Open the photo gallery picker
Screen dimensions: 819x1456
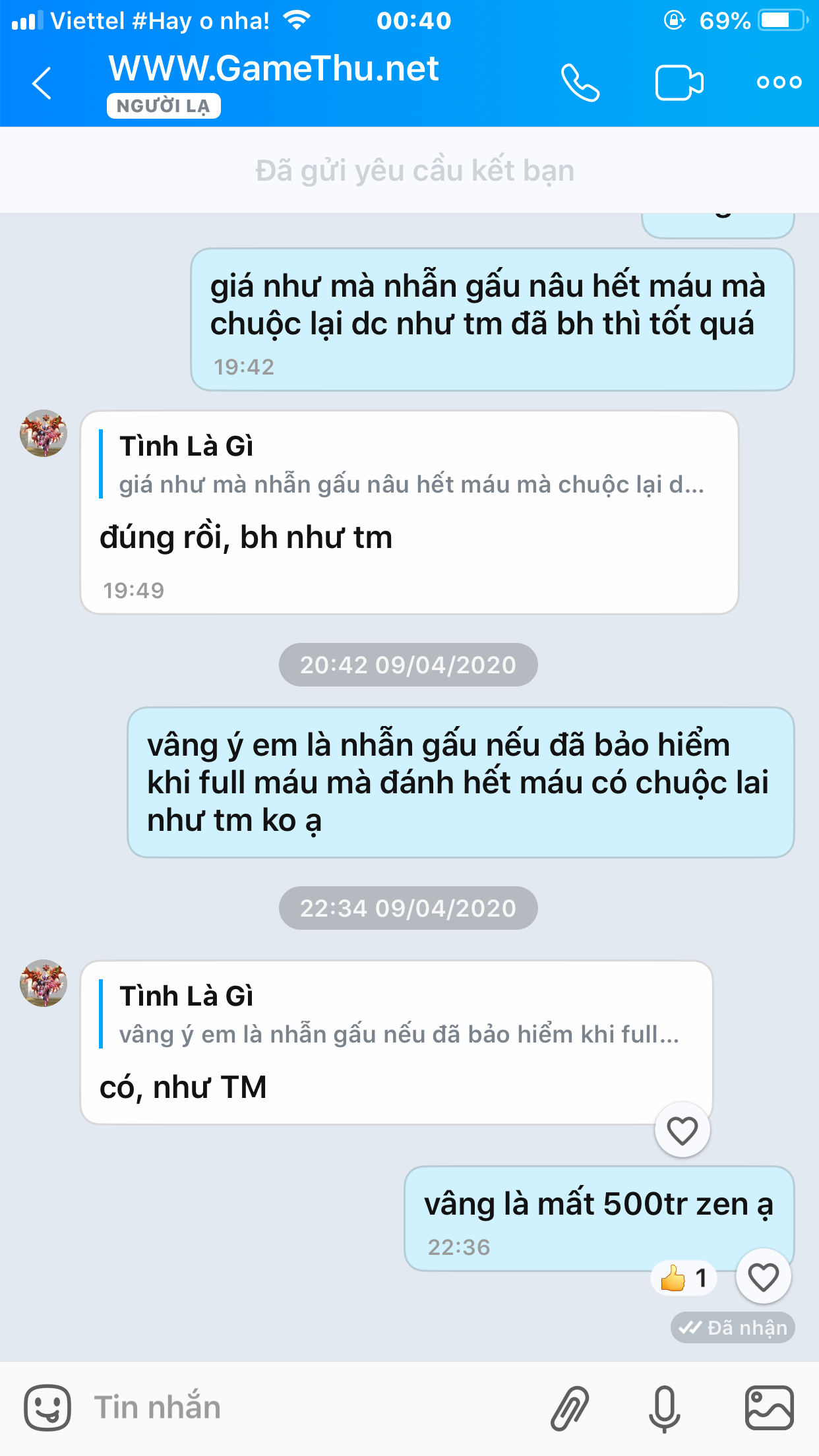[769, 1407]
